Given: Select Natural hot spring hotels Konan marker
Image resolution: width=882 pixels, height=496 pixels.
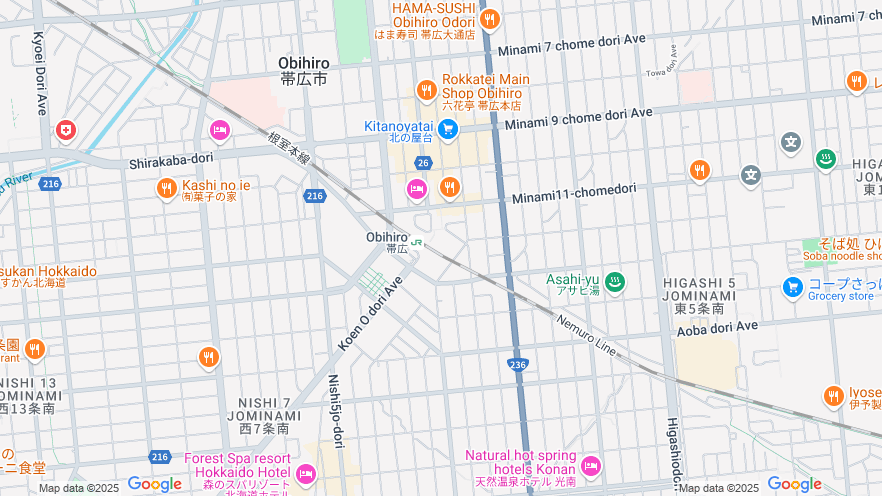Looking at the screenshot, I should pos(591,466).
